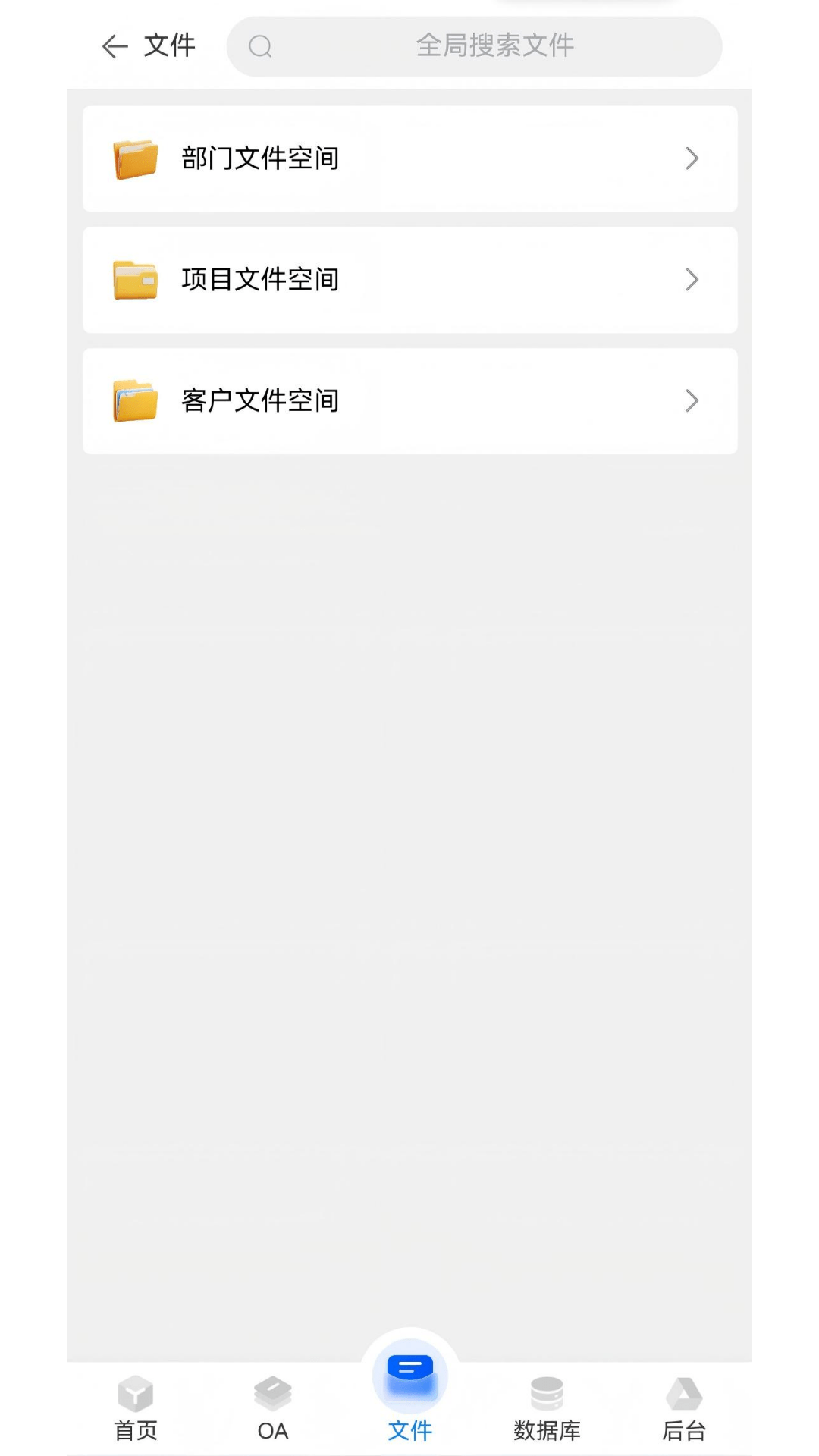The width and height of the screenshot is (819, 1456).
Task: Tap the folder icon of 项目文件空间
Action: [x=135, y=280]
